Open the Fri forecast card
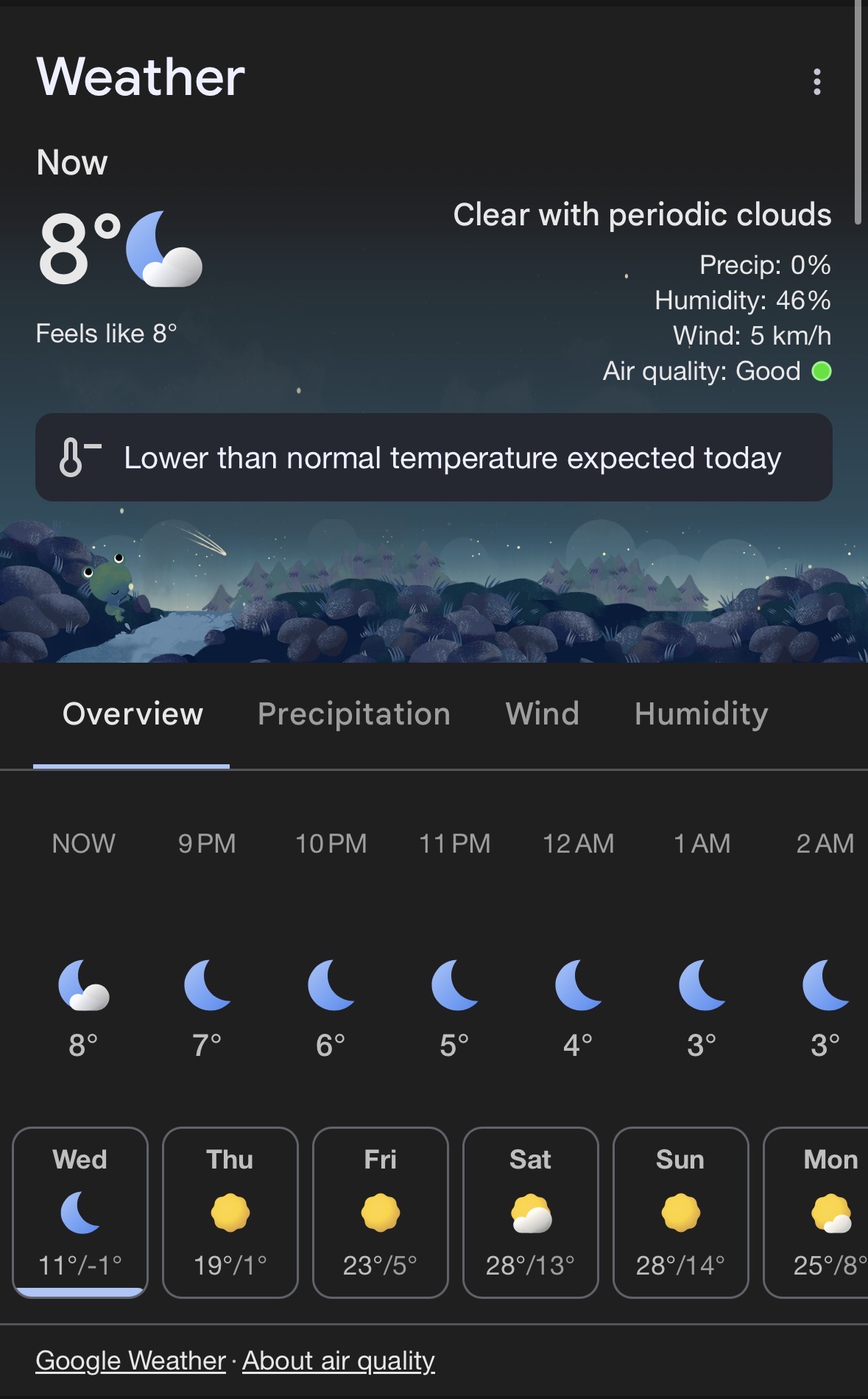 pos(381,1212)
